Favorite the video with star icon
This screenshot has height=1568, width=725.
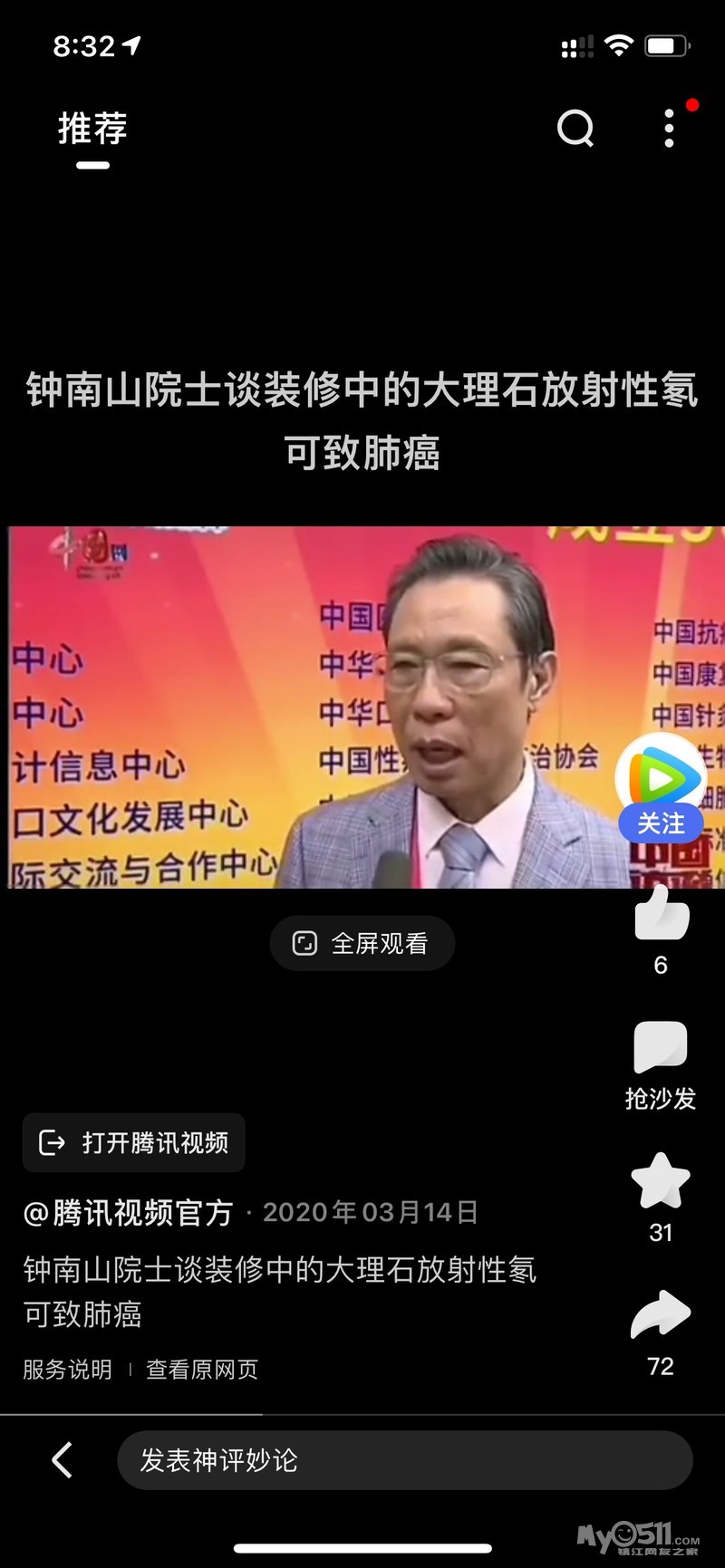(x=661, y=1181)
